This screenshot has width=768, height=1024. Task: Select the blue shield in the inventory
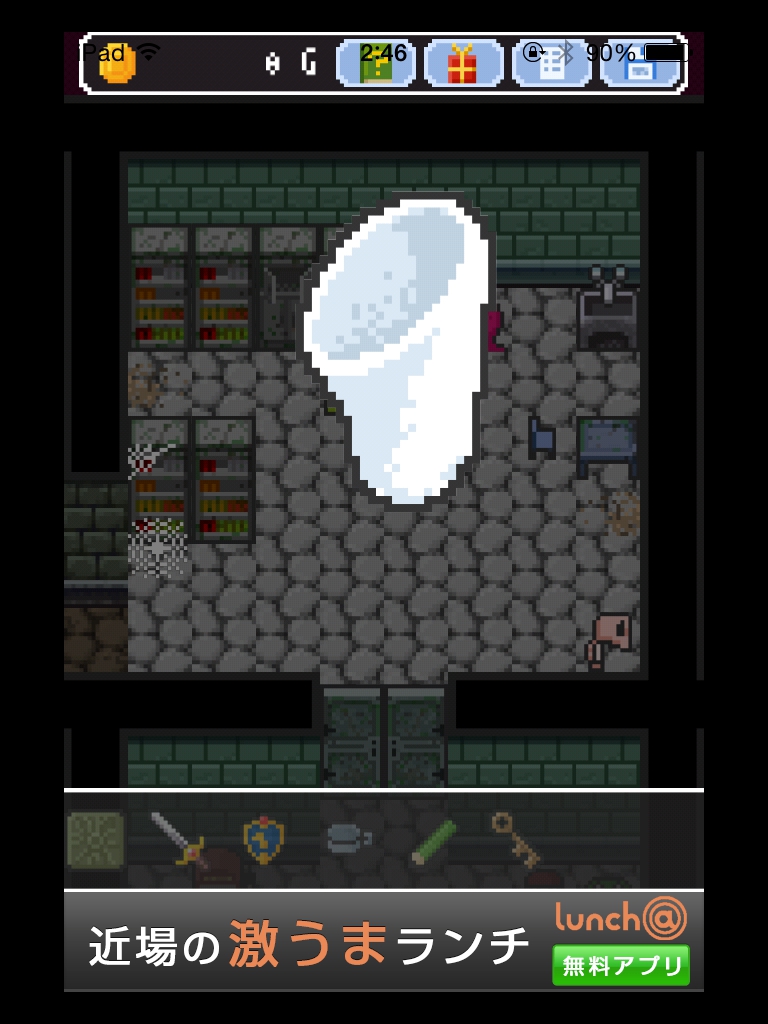pyautogui.click(x=264, y=838)
